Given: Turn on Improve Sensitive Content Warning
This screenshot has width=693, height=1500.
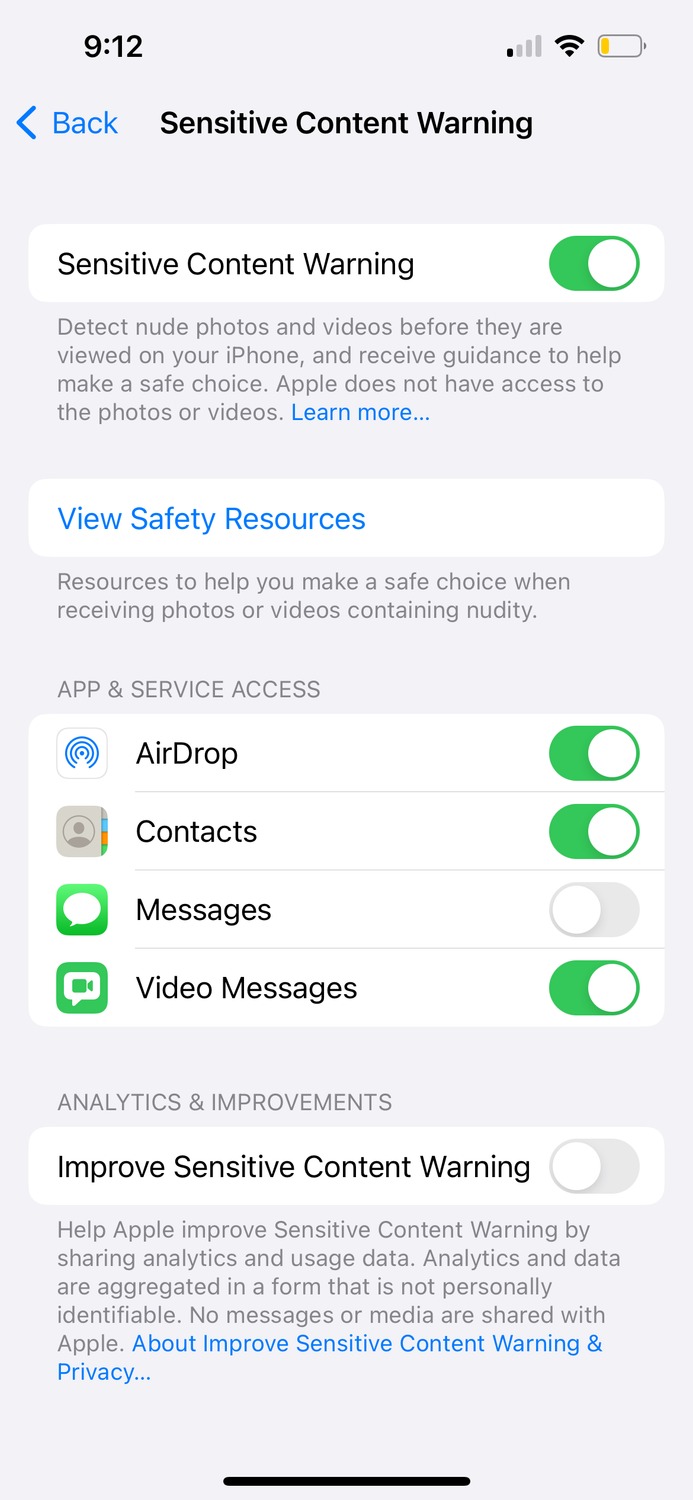Looking at the screenshot, I should (x=594, y=1166).
